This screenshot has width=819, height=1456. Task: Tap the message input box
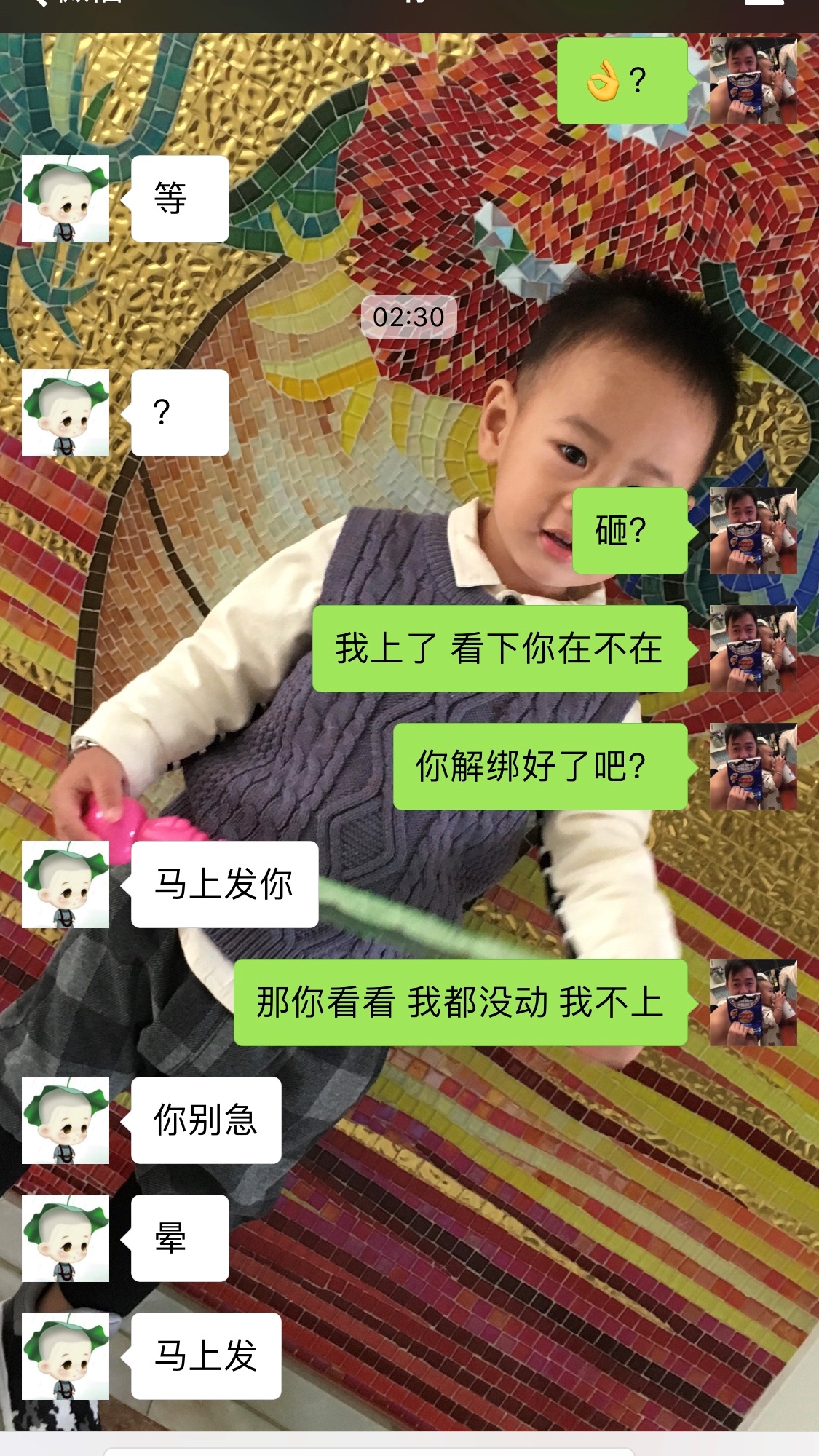368,1451
